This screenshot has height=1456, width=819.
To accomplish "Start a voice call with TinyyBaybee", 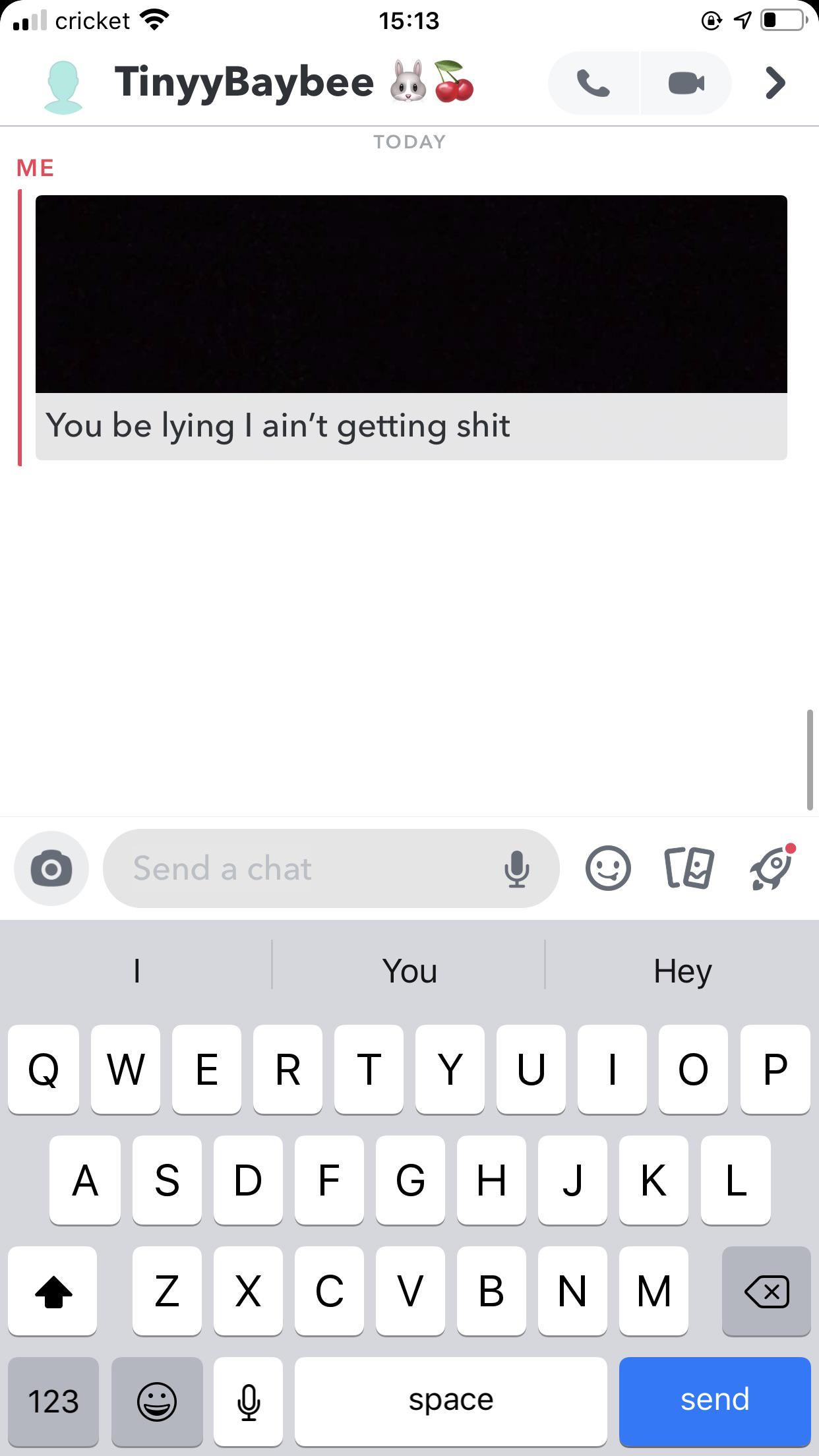I will coord(593,83).
